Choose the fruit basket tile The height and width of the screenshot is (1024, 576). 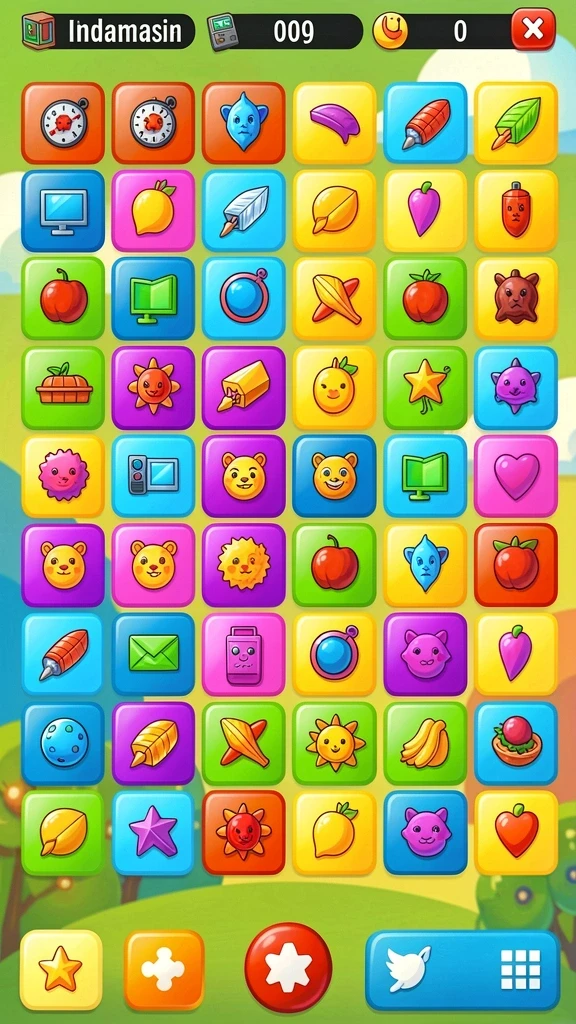63,387
